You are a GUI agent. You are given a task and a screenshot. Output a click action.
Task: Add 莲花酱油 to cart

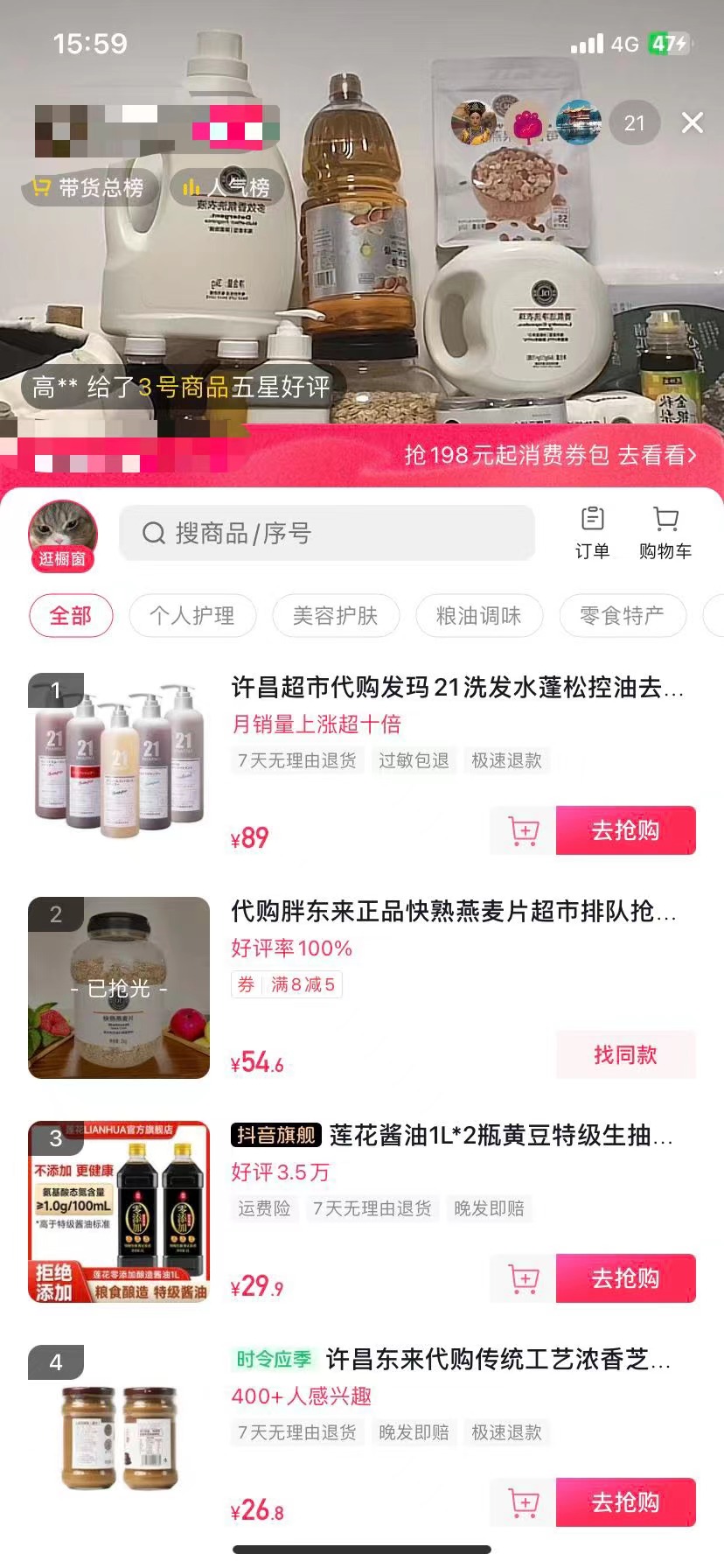523,1278
